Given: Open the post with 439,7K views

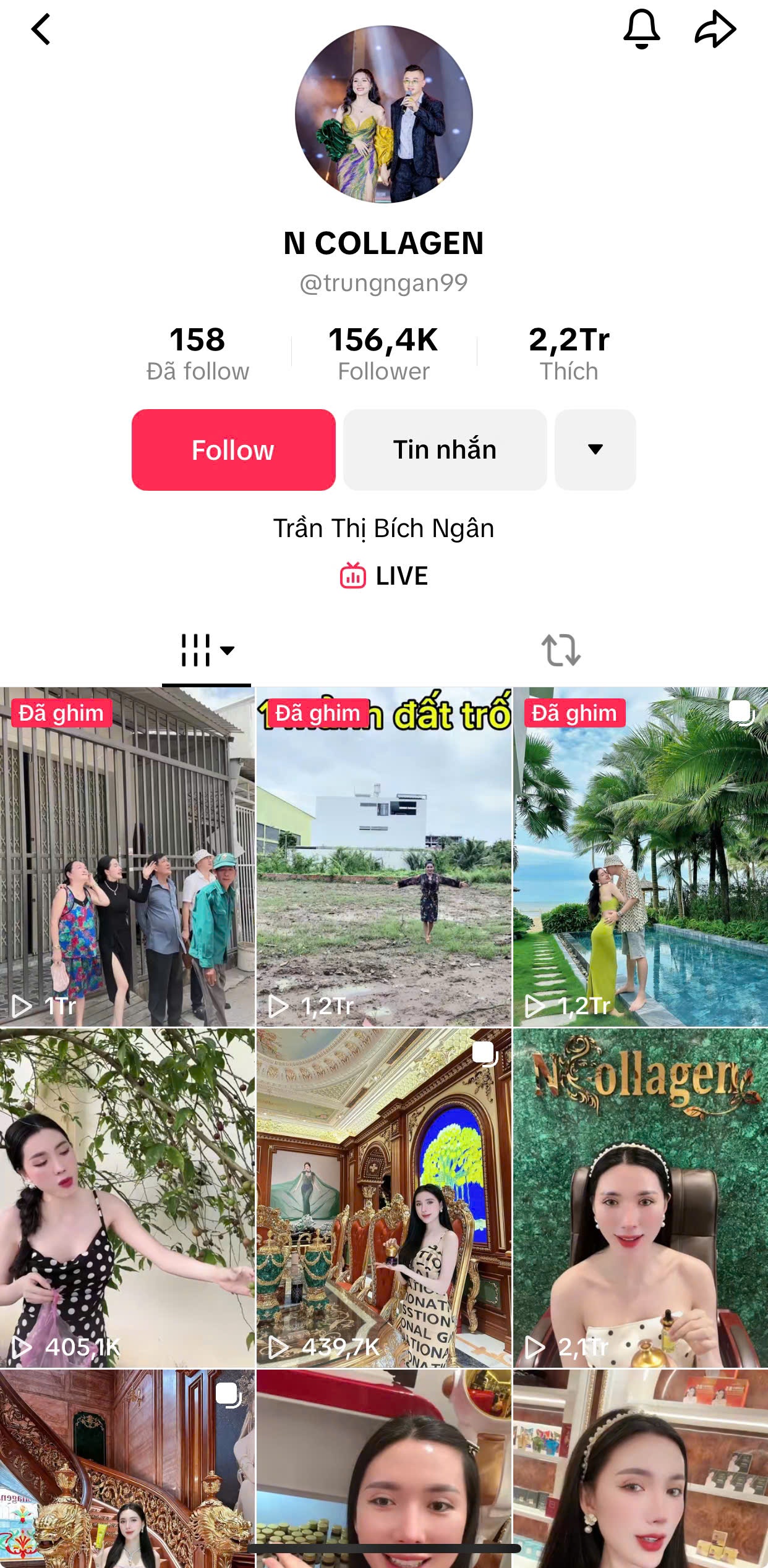Looking at the screenshot, I should [383, 1198].
